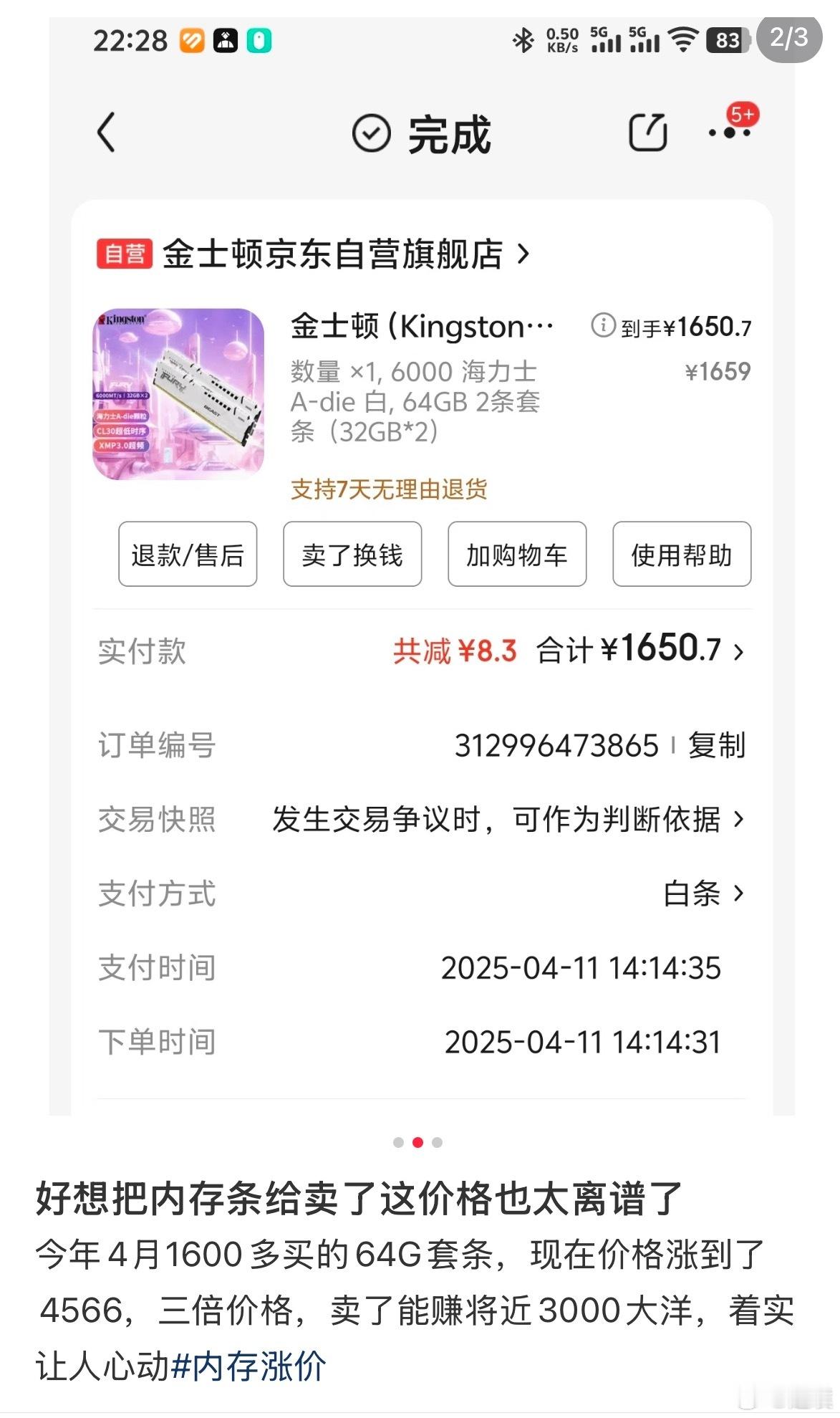Expand the 实付款 payment detail chevron
This screenshot has height=1418, width=840.
coord(740,651)
